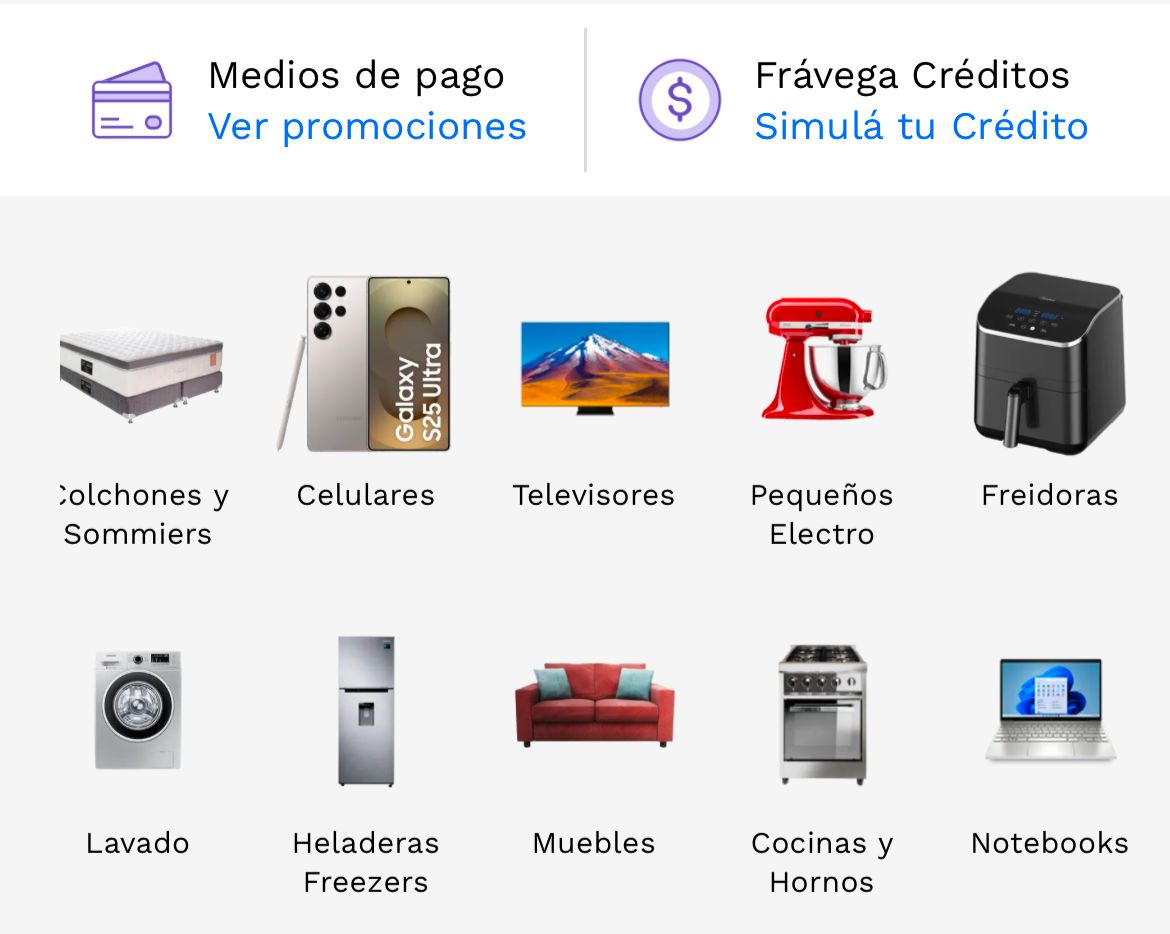Select the Televisores category
The width and height of the screenshot is (1170, 934).
pos(594,364)
